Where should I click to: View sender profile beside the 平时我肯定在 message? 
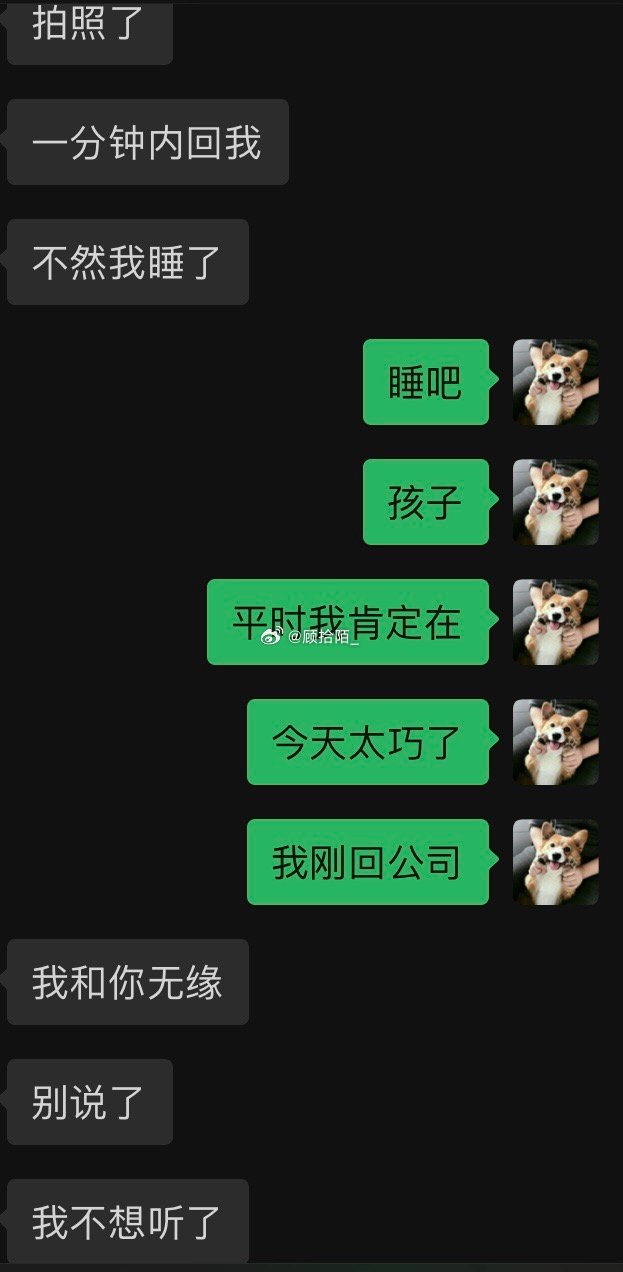[x=555, y=622]
